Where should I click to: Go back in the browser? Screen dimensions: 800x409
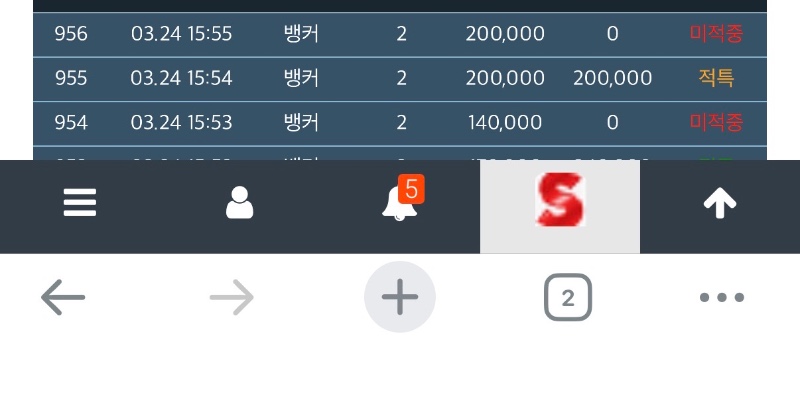[x=63, y=297]
